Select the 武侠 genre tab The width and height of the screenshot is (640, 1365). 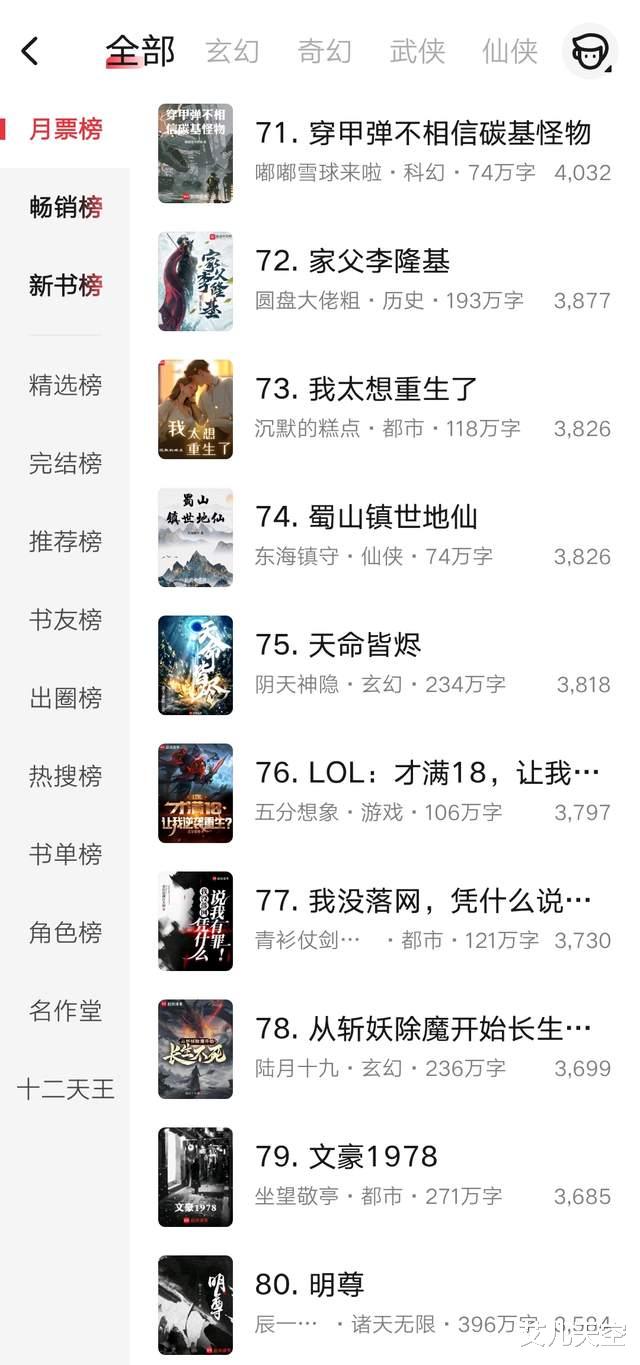click(x=417, y=51)
